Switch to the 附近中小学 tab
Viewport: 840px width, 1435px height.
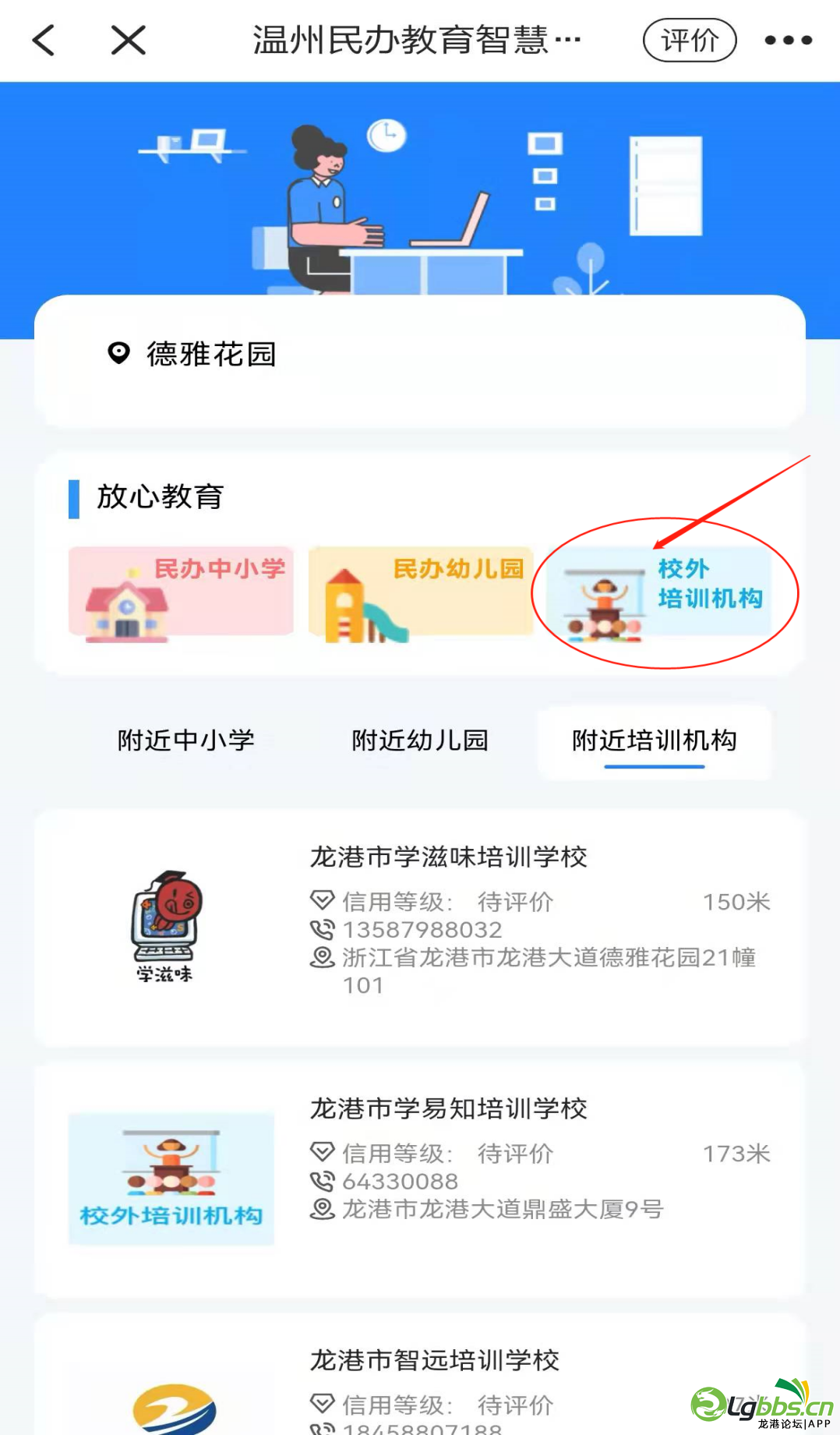coord(186,740)
